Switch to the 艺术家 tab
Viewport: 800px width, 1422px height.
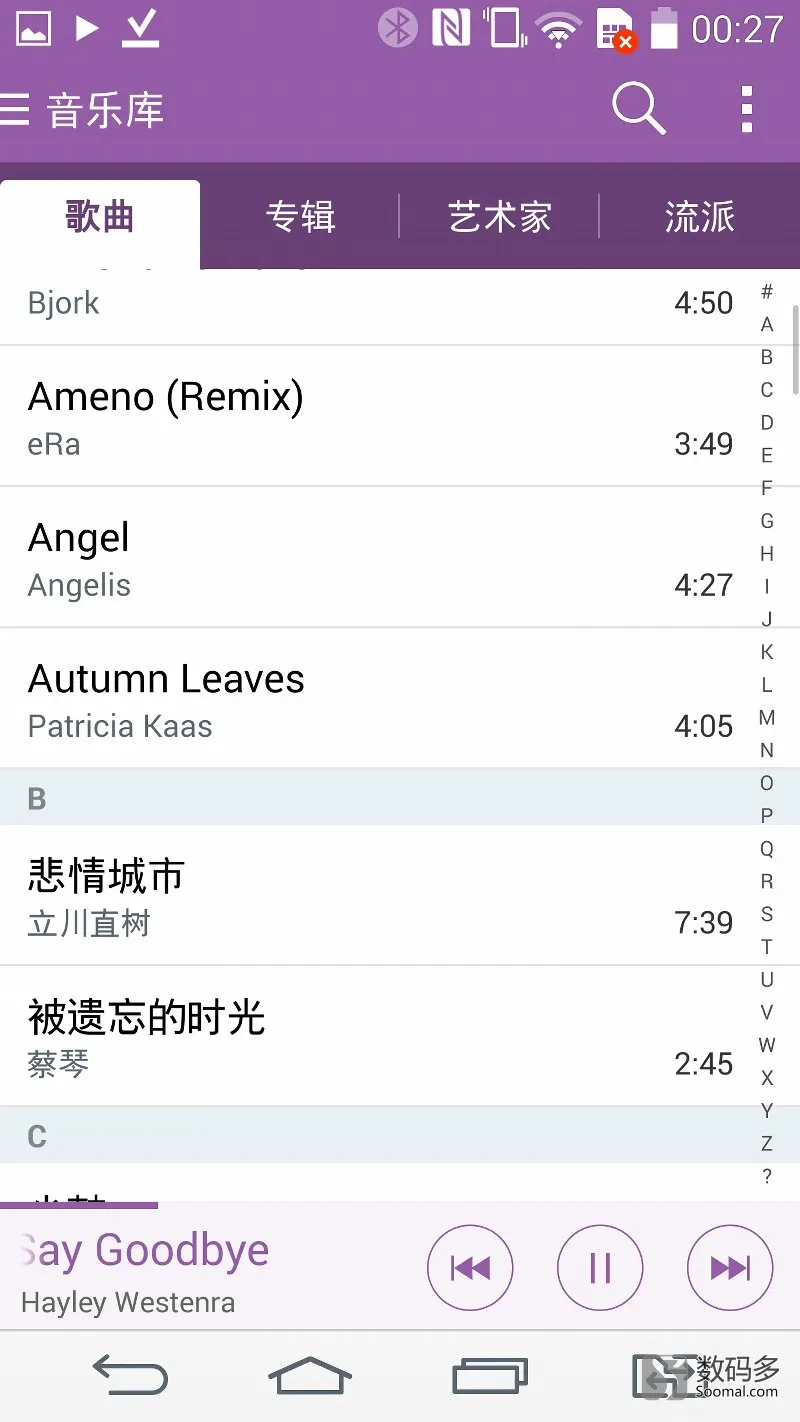[499, 217]
